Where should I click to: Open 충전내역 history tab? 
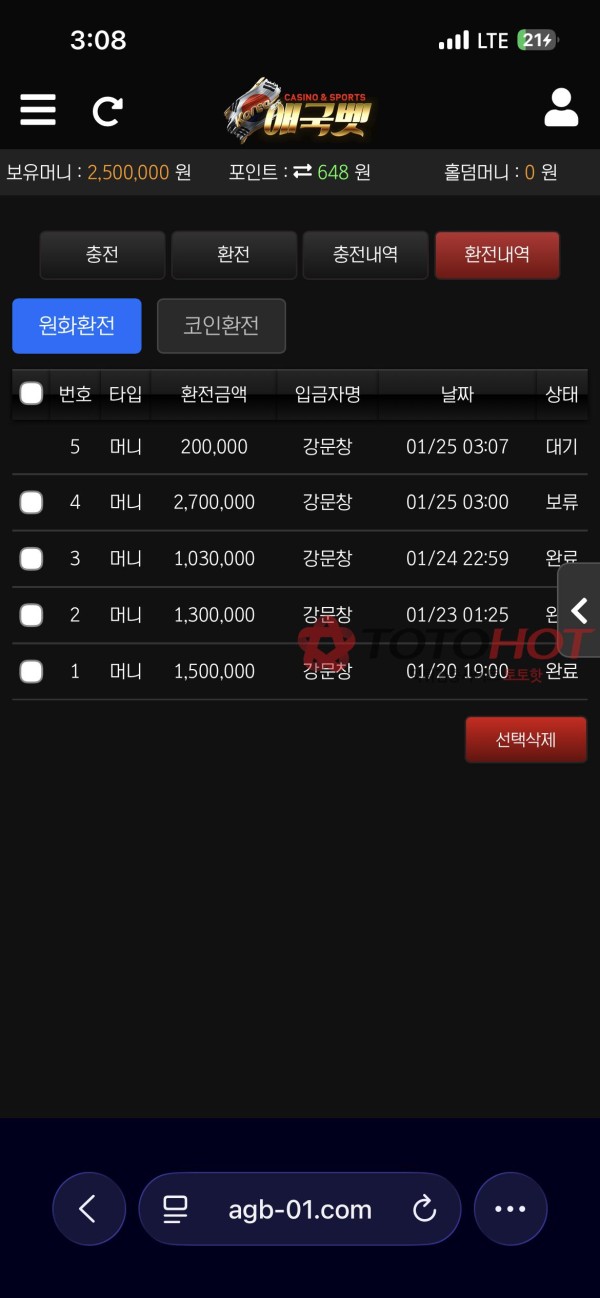point(365,255)
